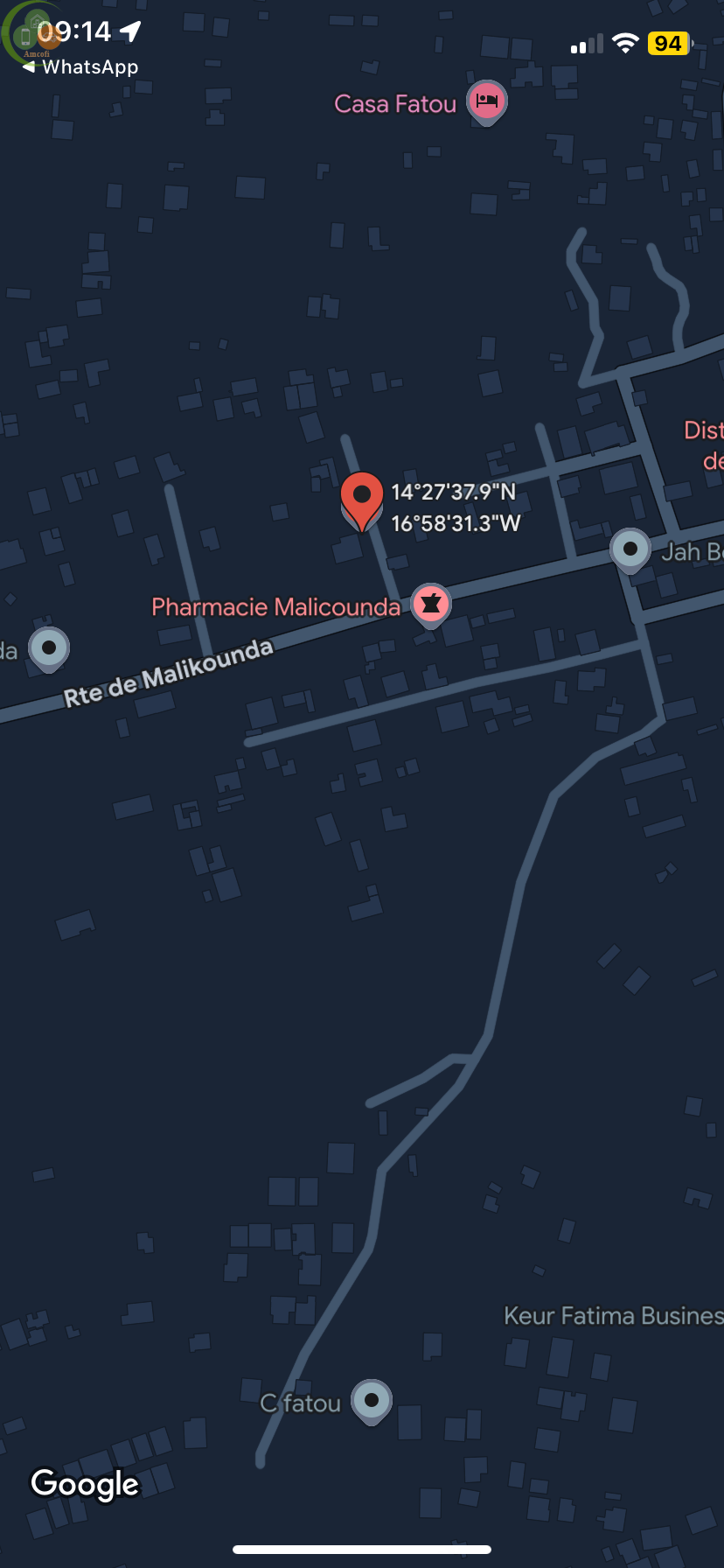Open the Casa Fatou hotel marker
The height and width of the screenshot is (1568, 724).
click(x=486, y=101)
